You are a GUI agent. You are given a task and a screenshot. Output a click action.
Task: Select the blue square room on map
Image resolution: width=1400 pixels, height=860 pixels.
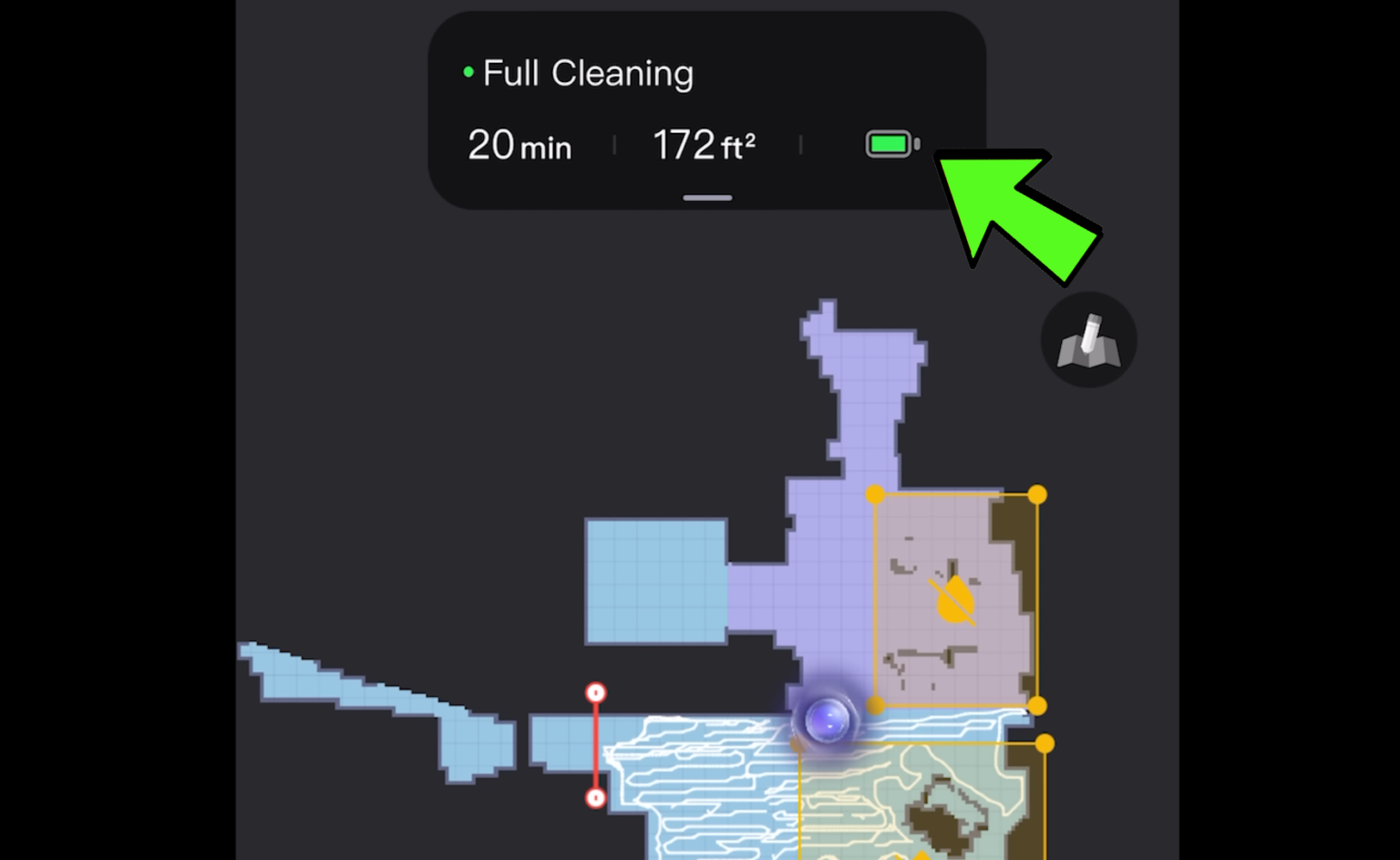click(656, 581)
